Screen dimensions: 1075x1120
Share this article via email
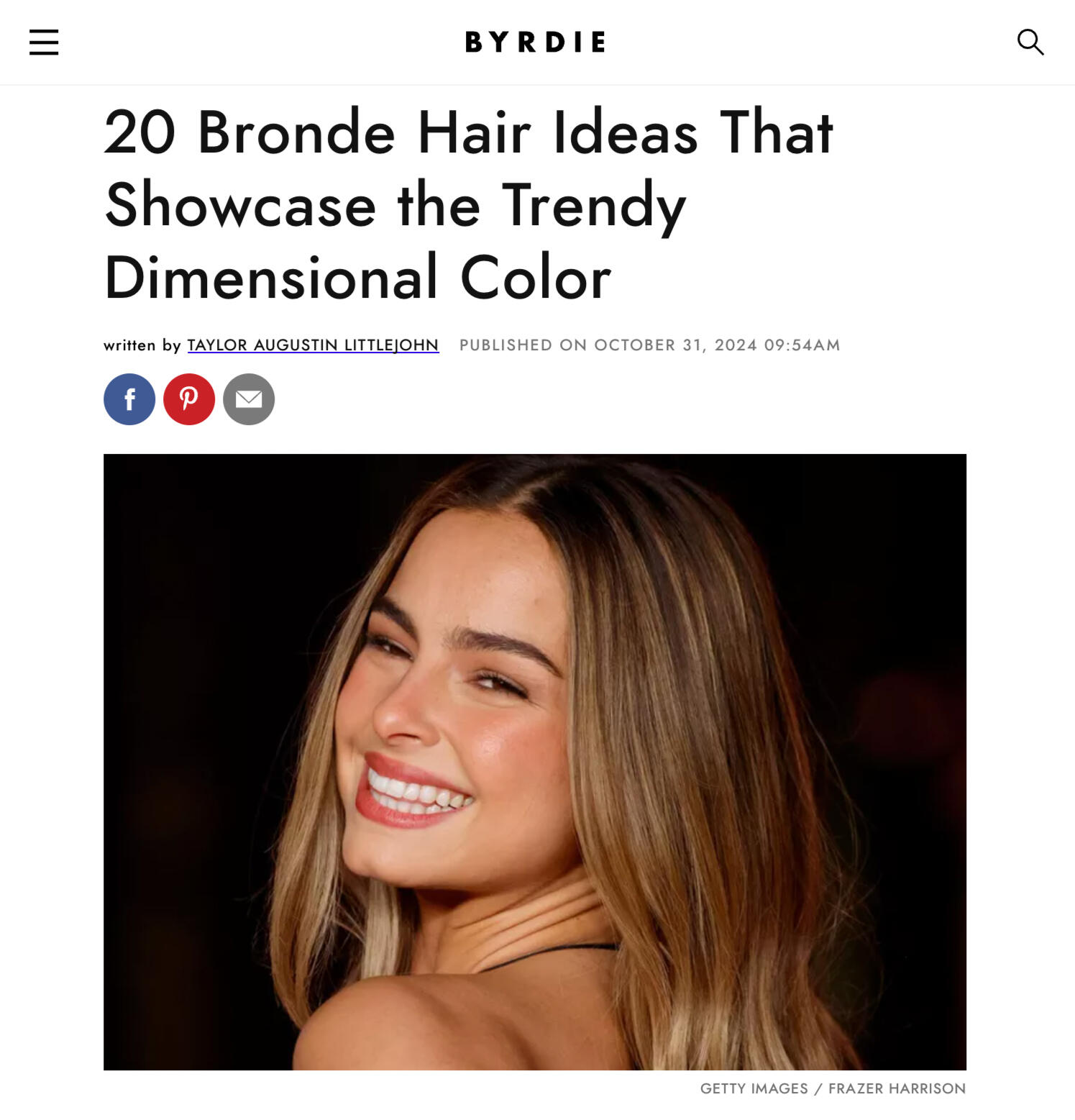coord(249,399)
